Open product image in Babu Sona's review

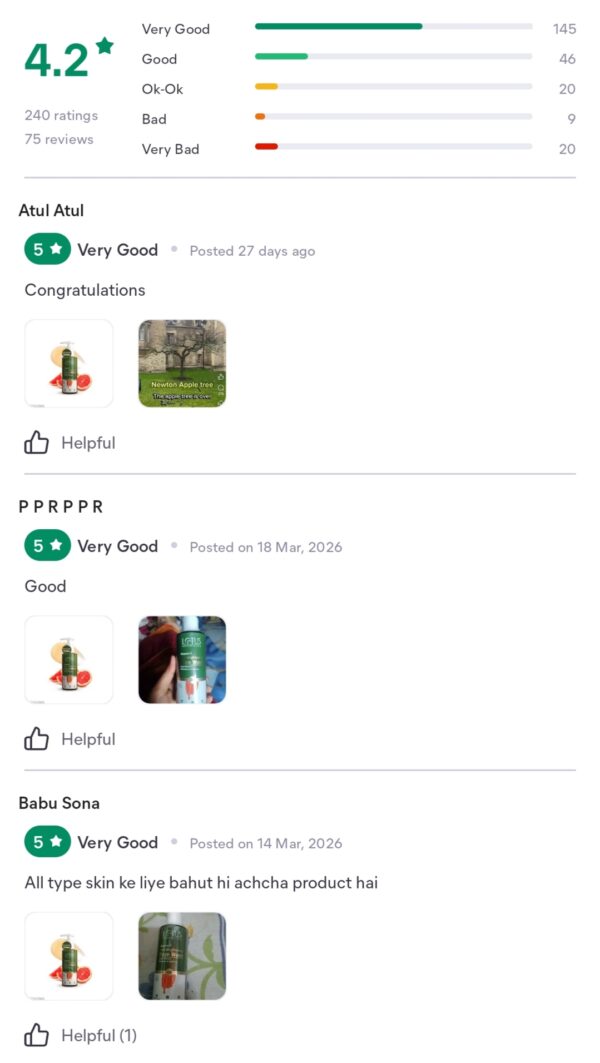(x=68, y=956)
